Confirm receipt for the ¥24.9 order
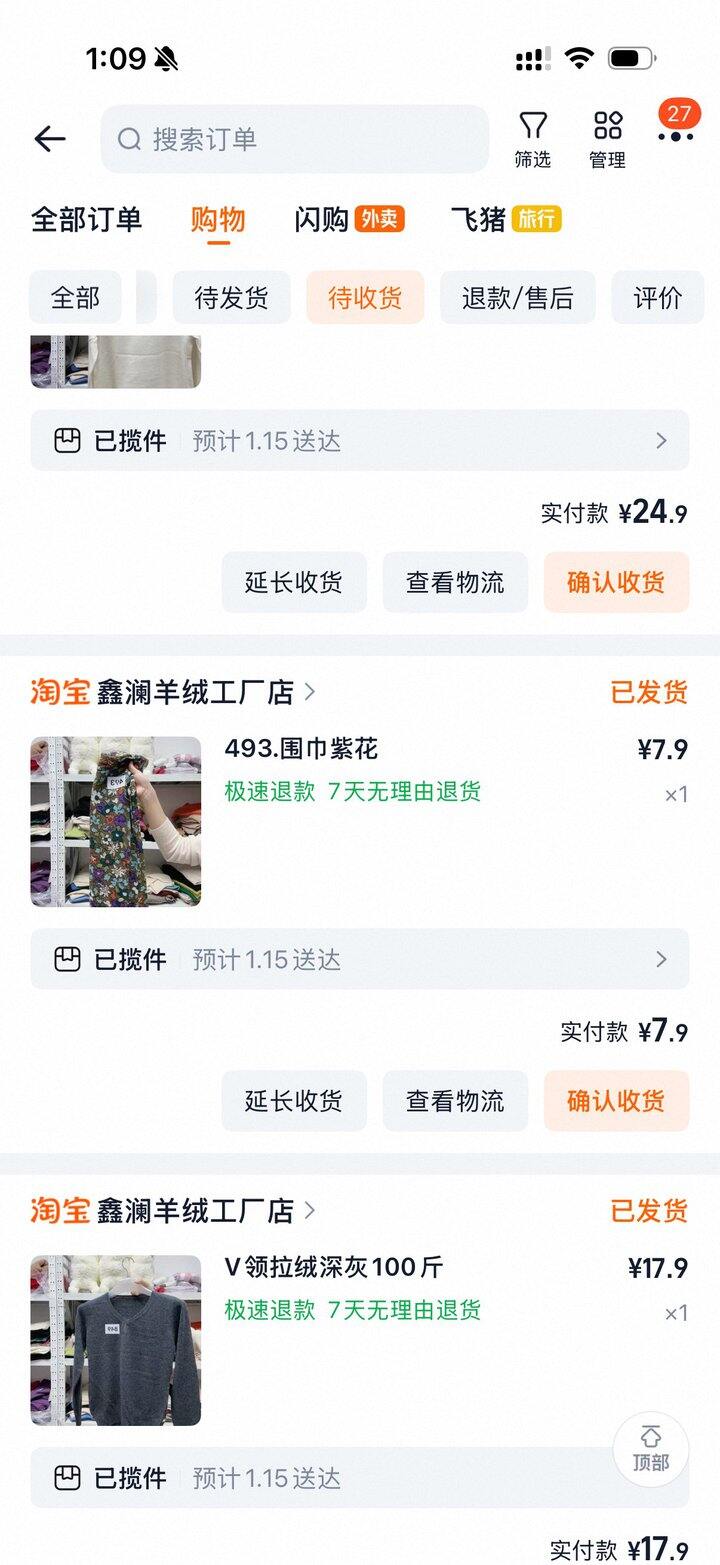This screenshot has height=1565, width=720. click(x=616, y=582)
